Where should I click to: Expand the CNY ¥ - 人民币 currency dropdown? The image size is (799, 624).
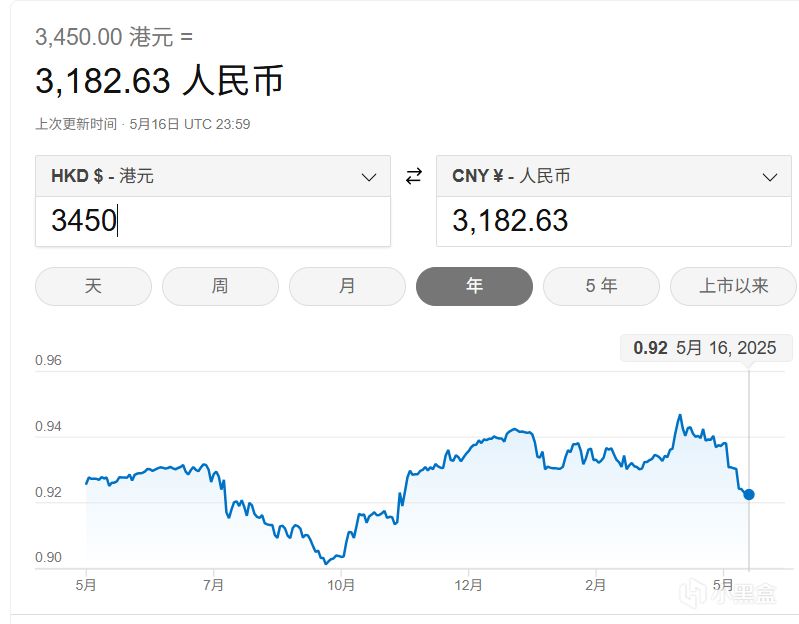pyautogui.click(x=613, y=177)
